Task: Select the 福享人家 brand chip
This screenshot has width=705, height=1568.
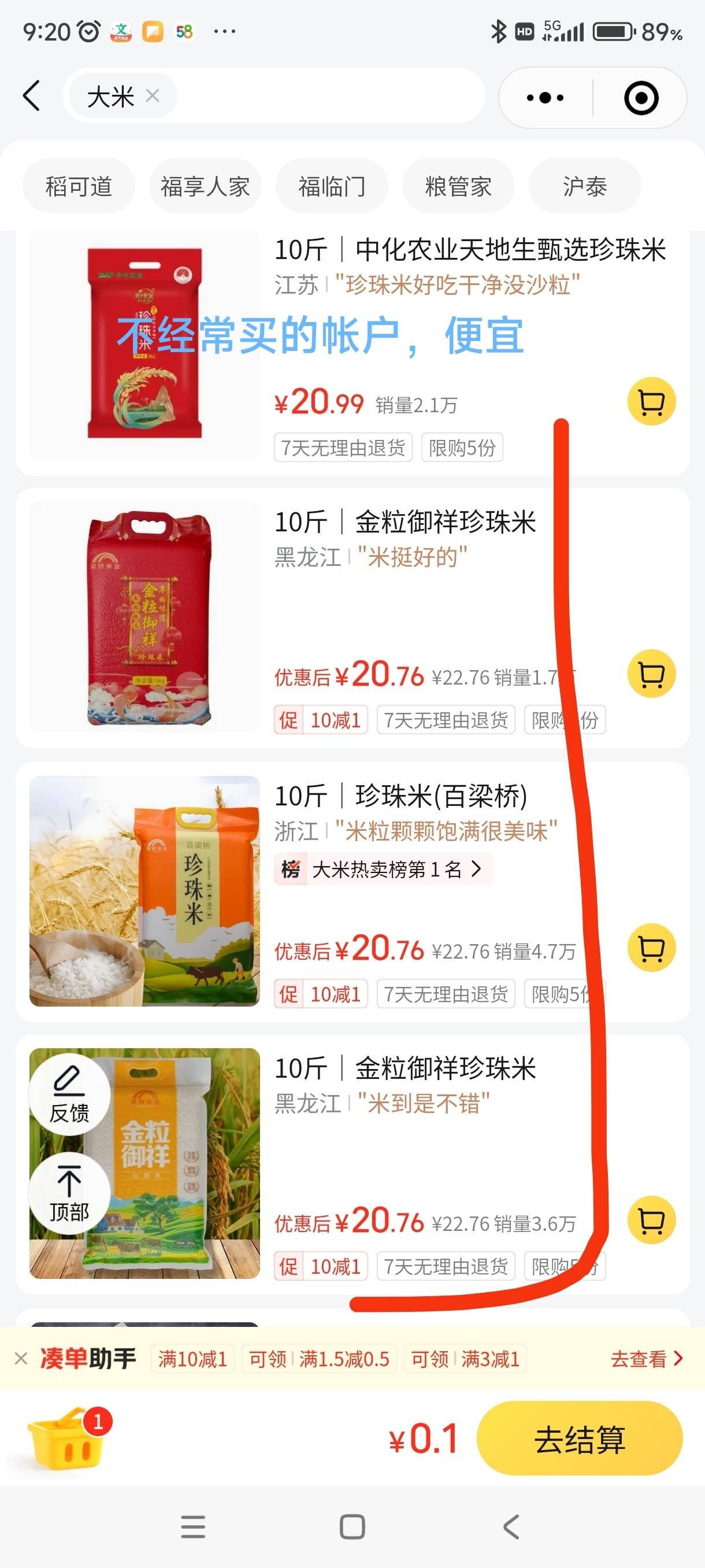Action: tap(205, 186)
